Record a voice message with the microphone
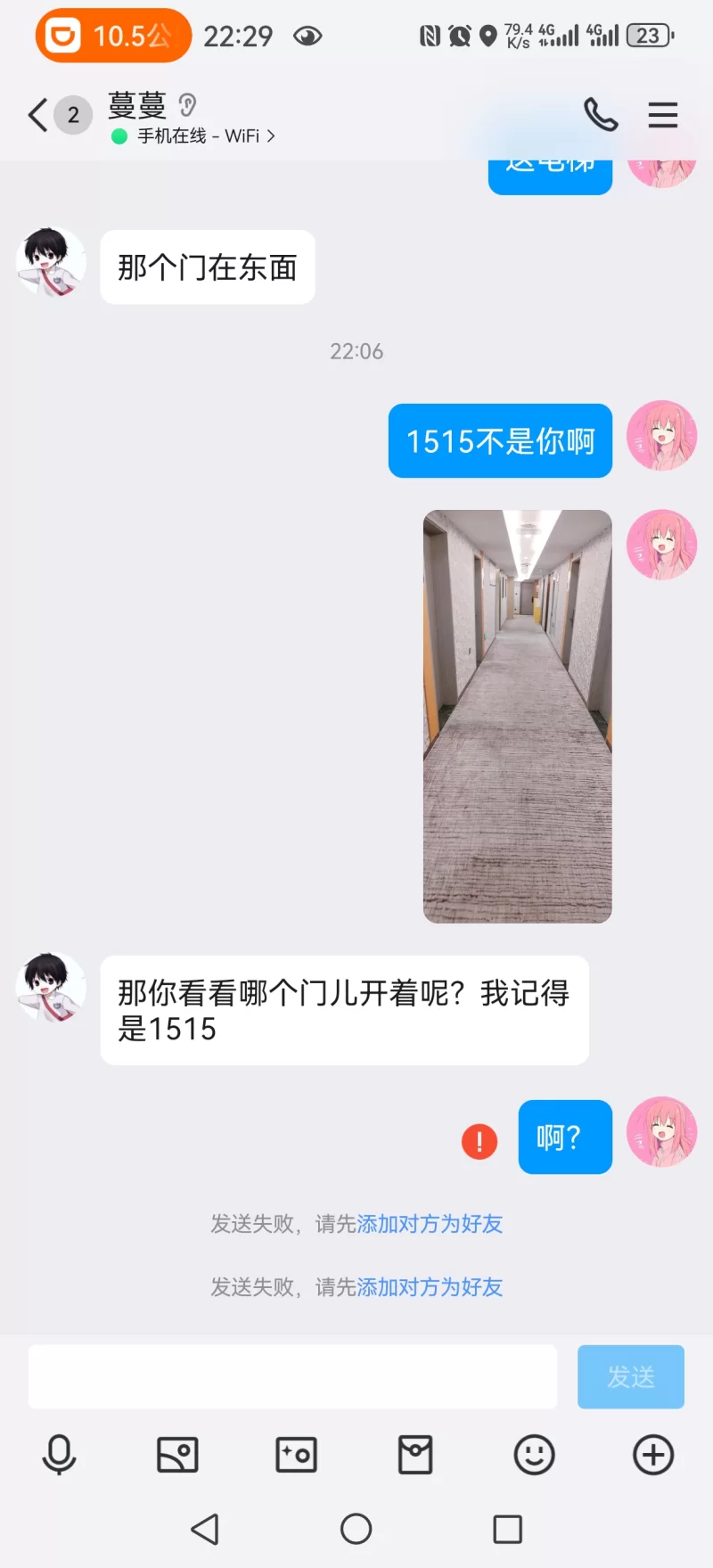This screenshot has width=713, height=1568. click(60, 1456)
